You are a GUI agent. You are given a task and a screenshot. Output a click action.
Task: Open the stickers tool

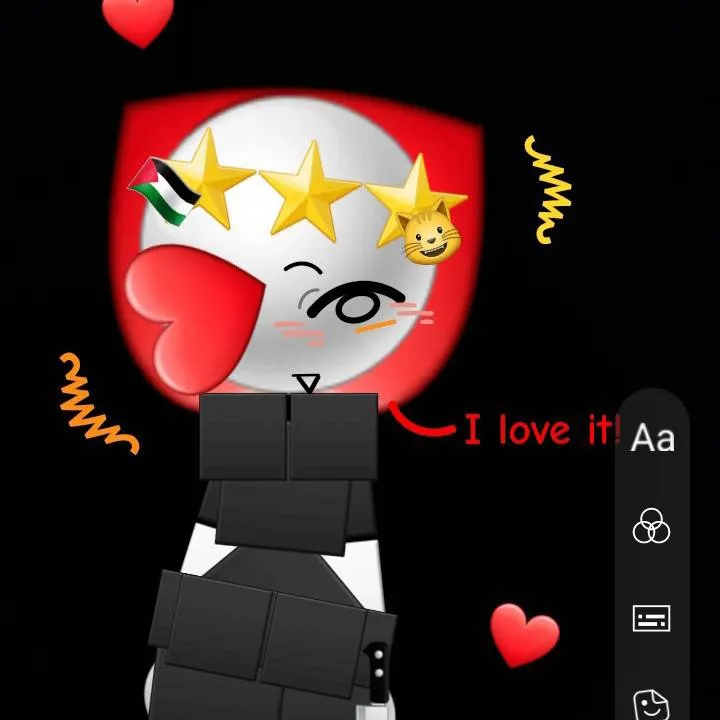click(651, 704)
